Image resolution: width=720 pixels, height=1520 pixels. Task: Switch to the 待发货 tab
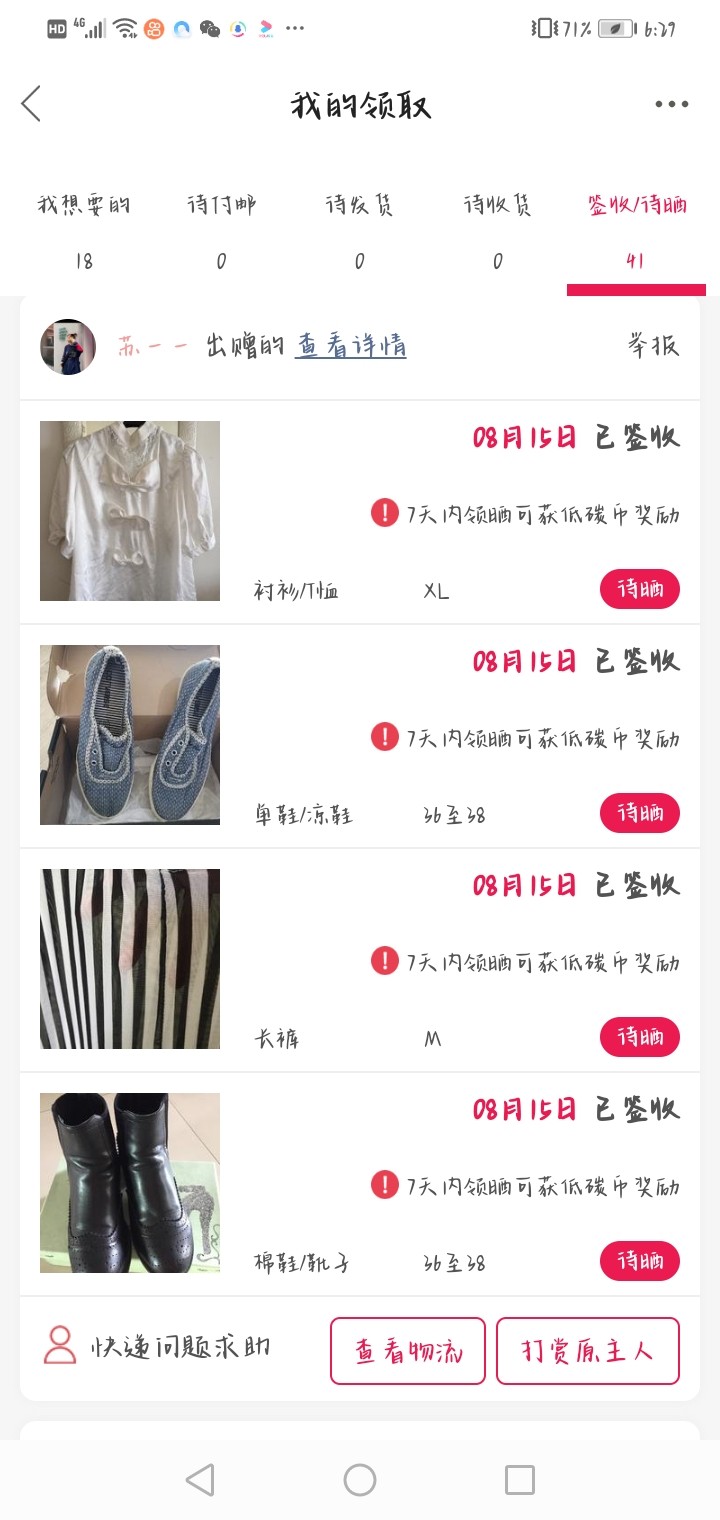[x=359, y=230]
